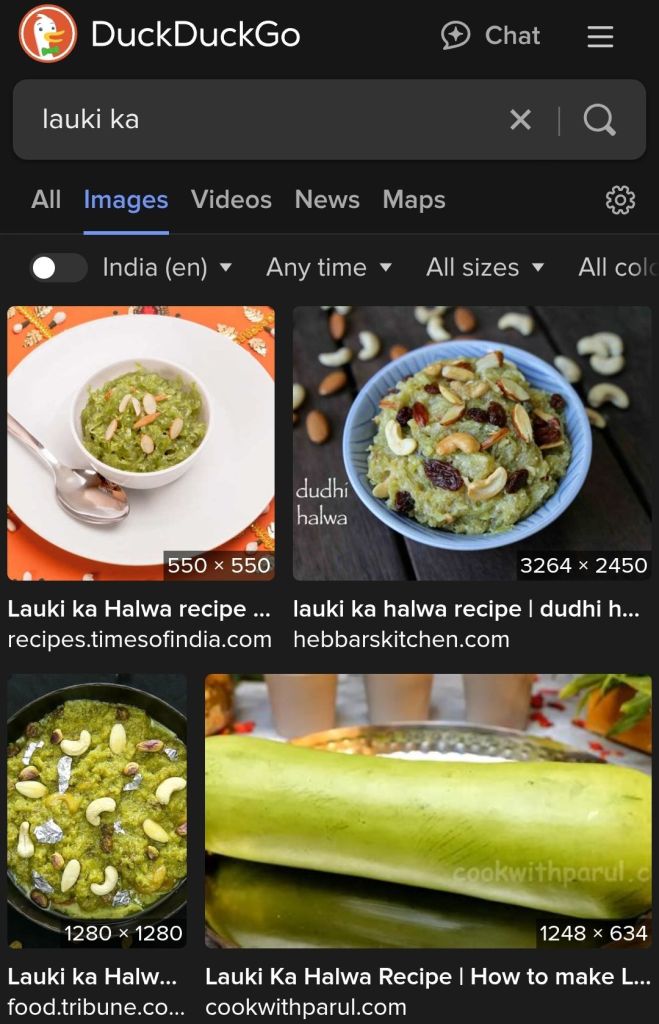Open the Times of India halwa image
This screenshot has height=1024, width=659.
pos(141,443)
